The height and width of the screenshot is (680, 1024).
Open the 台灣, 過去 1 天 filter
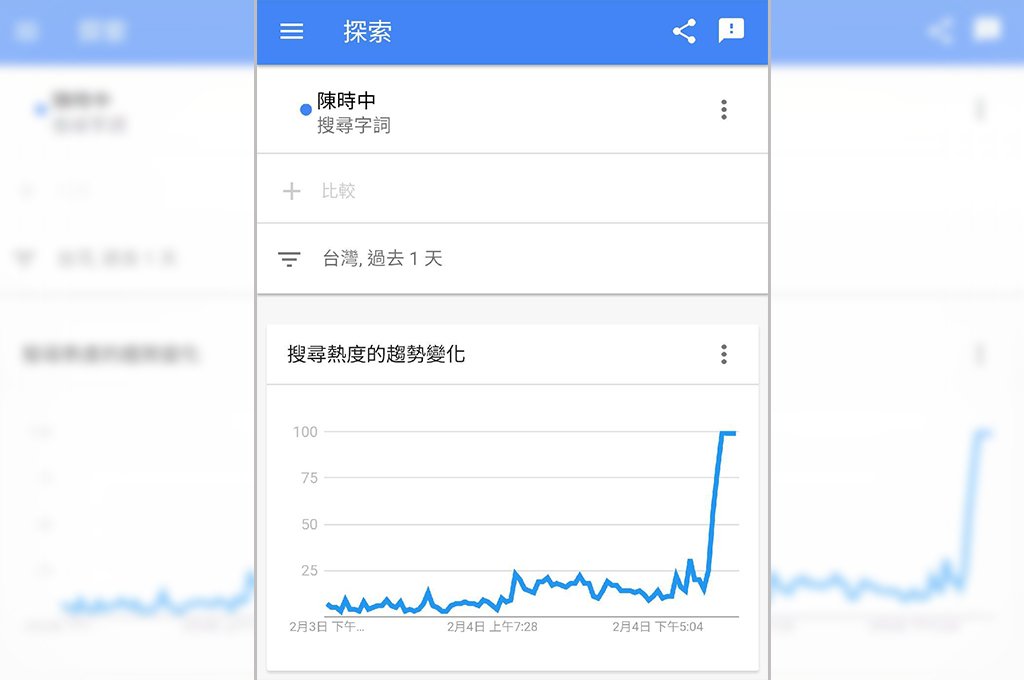pos(382,259)
